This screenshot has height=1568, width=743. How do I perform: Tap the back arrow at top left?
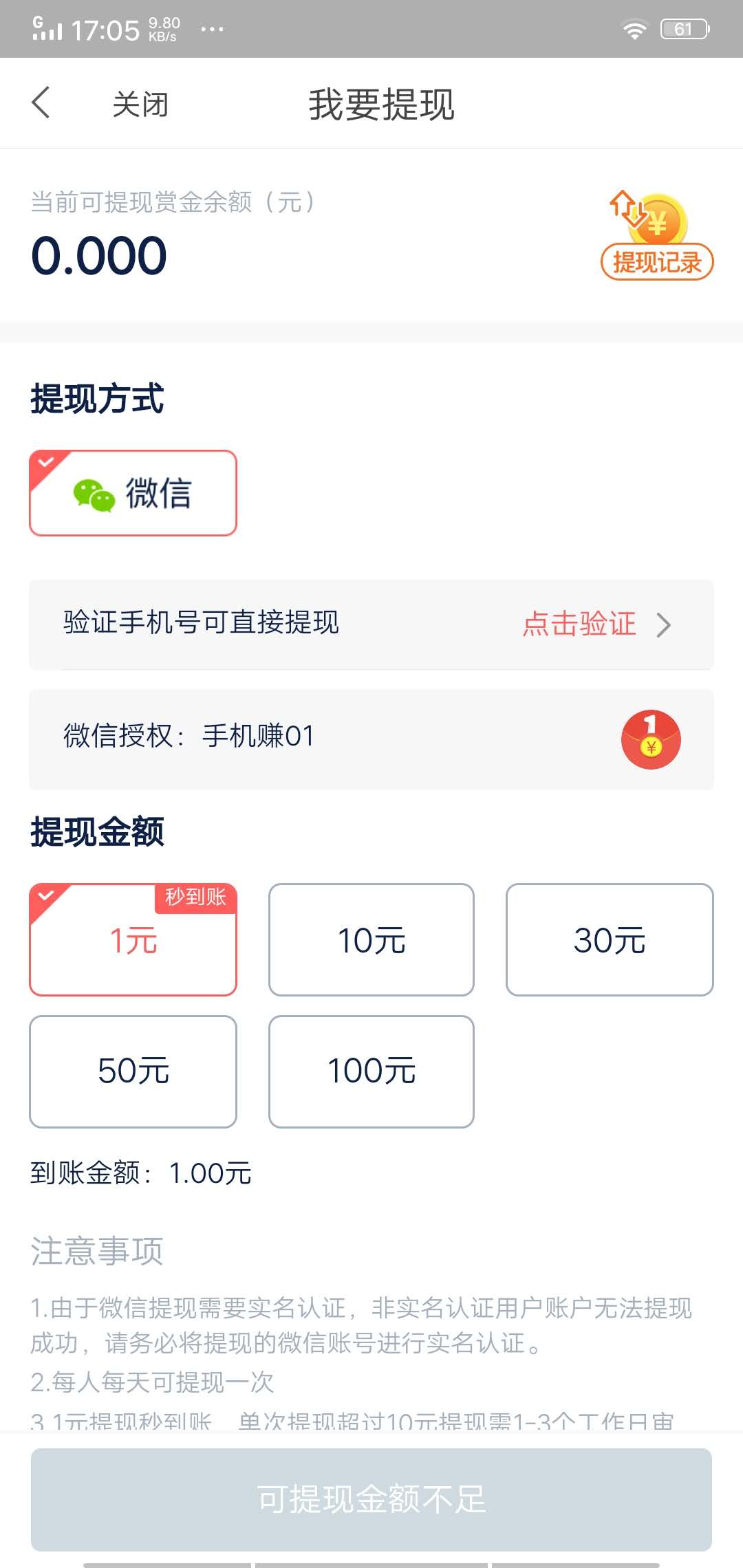pyautogui.click(x=41, y=103)
